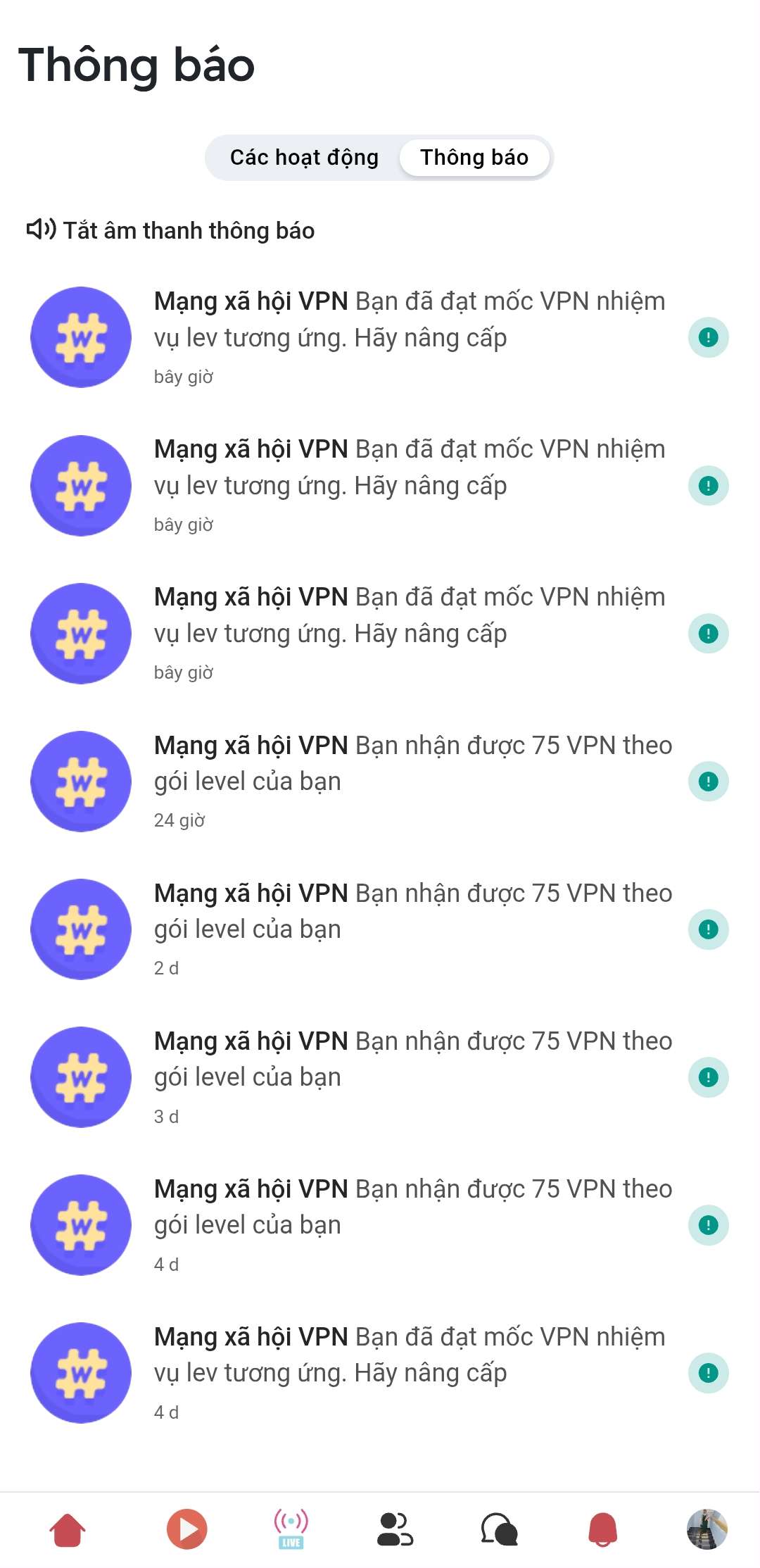Open the 2 d VPN reward notification
The height and width of the screenshot is (1568, 760).
coord(412,929)
